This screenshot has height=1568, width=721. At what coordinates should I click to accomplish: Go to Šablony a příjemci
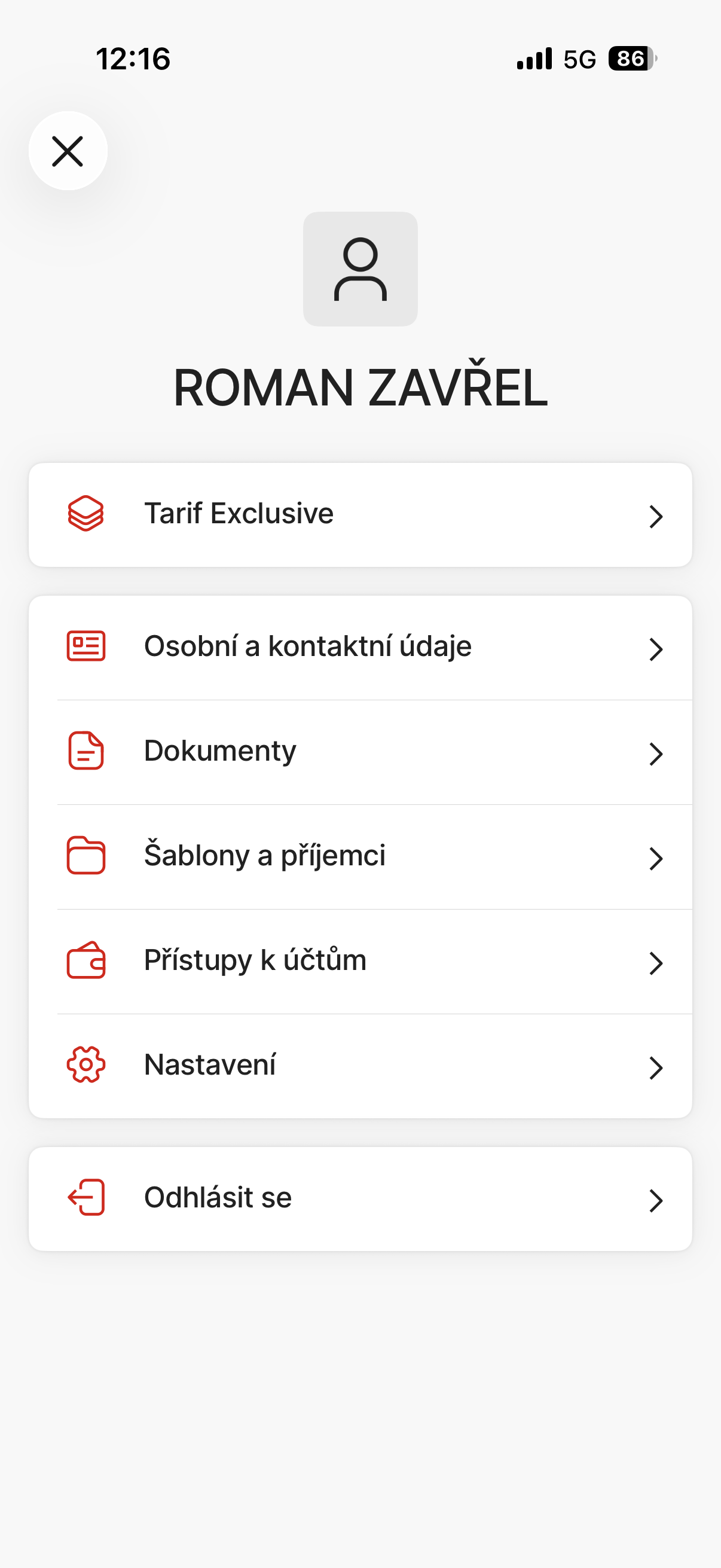click(360, 857)
